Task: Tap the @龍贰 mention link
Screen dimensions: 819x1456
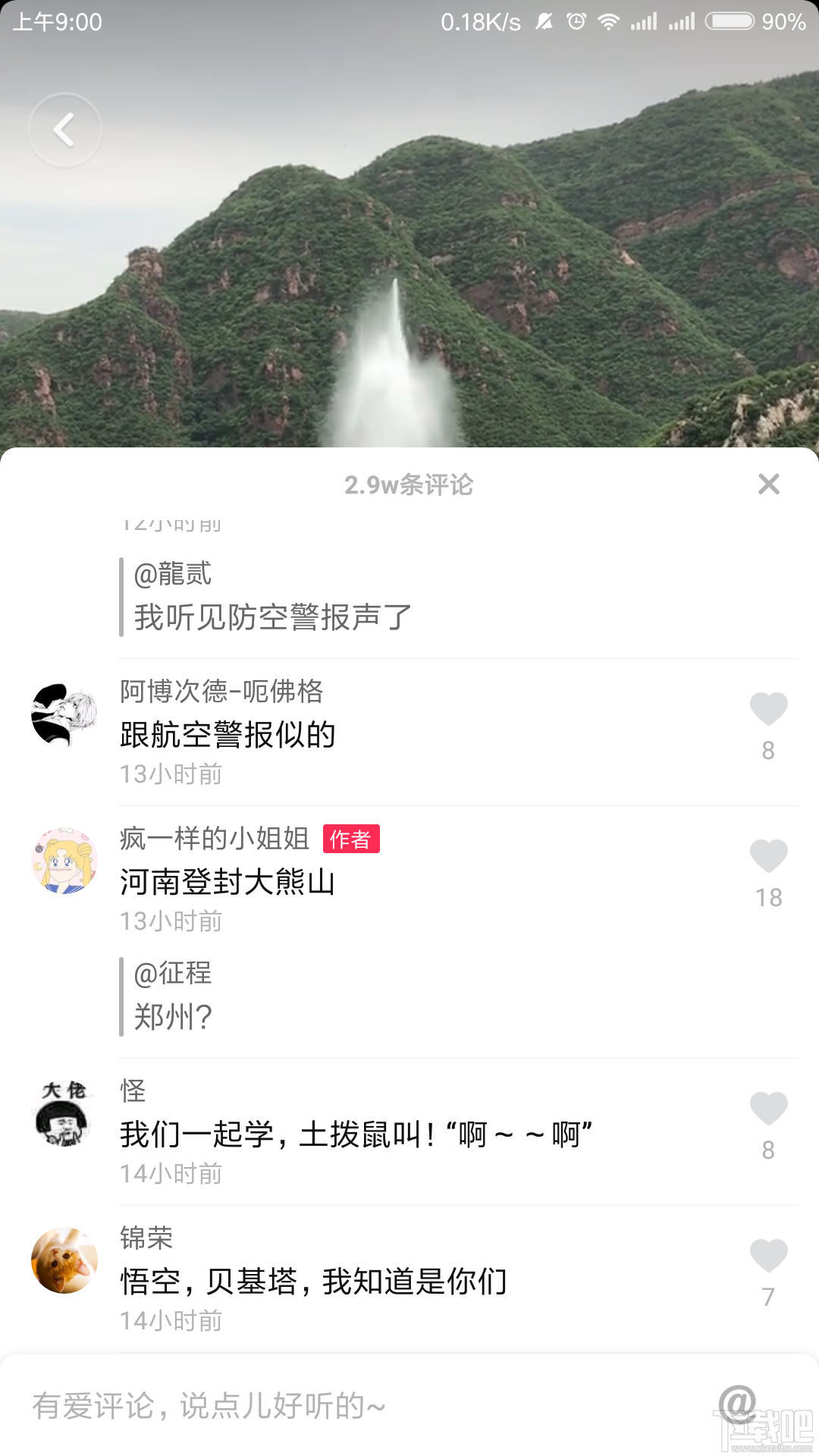Action: [173, 574]
